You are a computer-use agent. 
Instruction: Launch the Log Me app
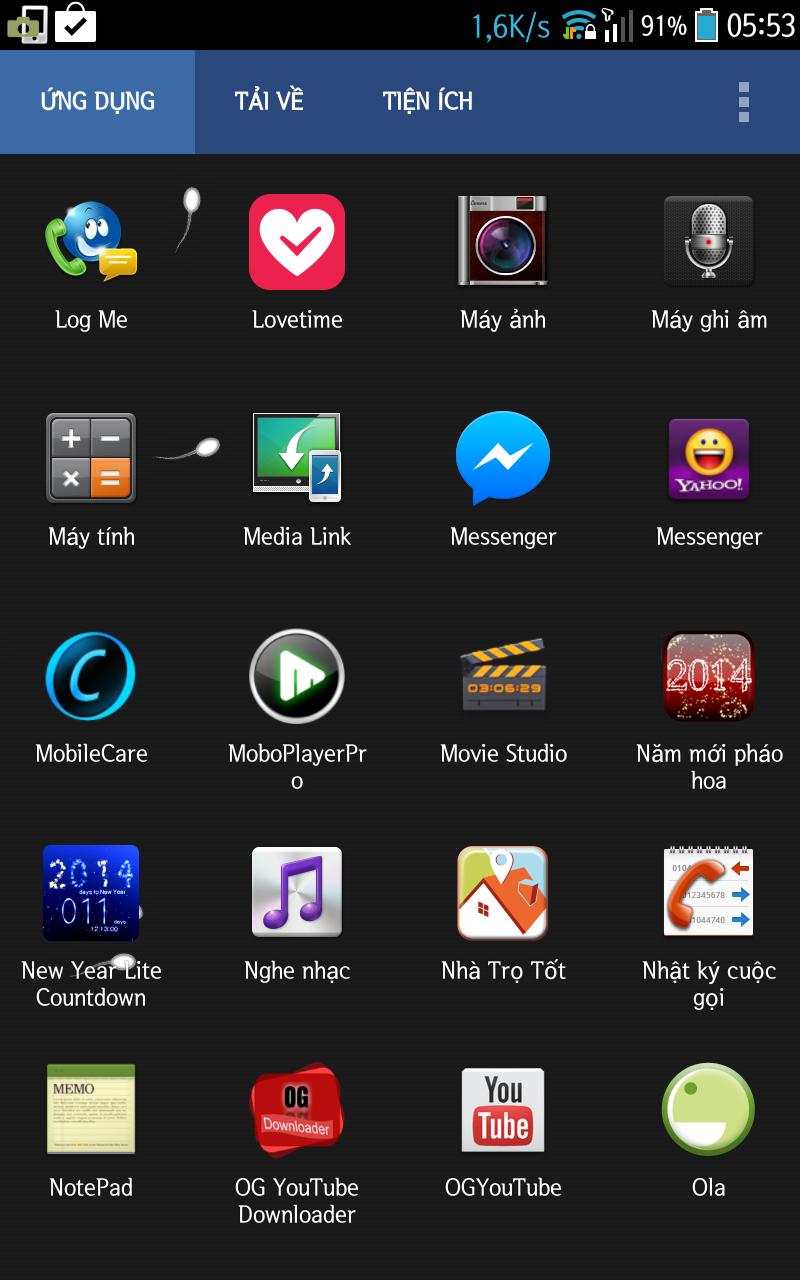(x=91, y=242)
